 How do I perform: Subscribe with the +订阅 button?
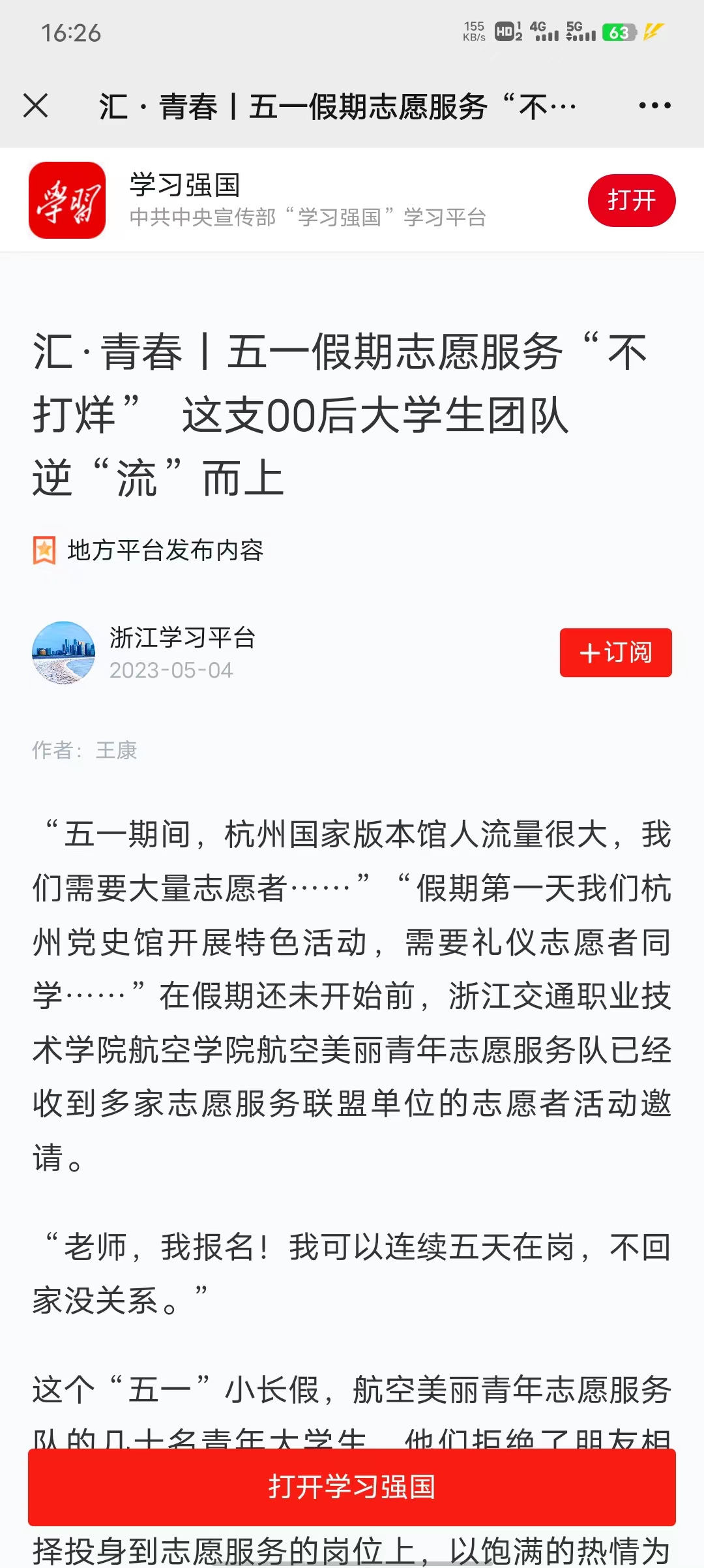(x=615, y=652)
